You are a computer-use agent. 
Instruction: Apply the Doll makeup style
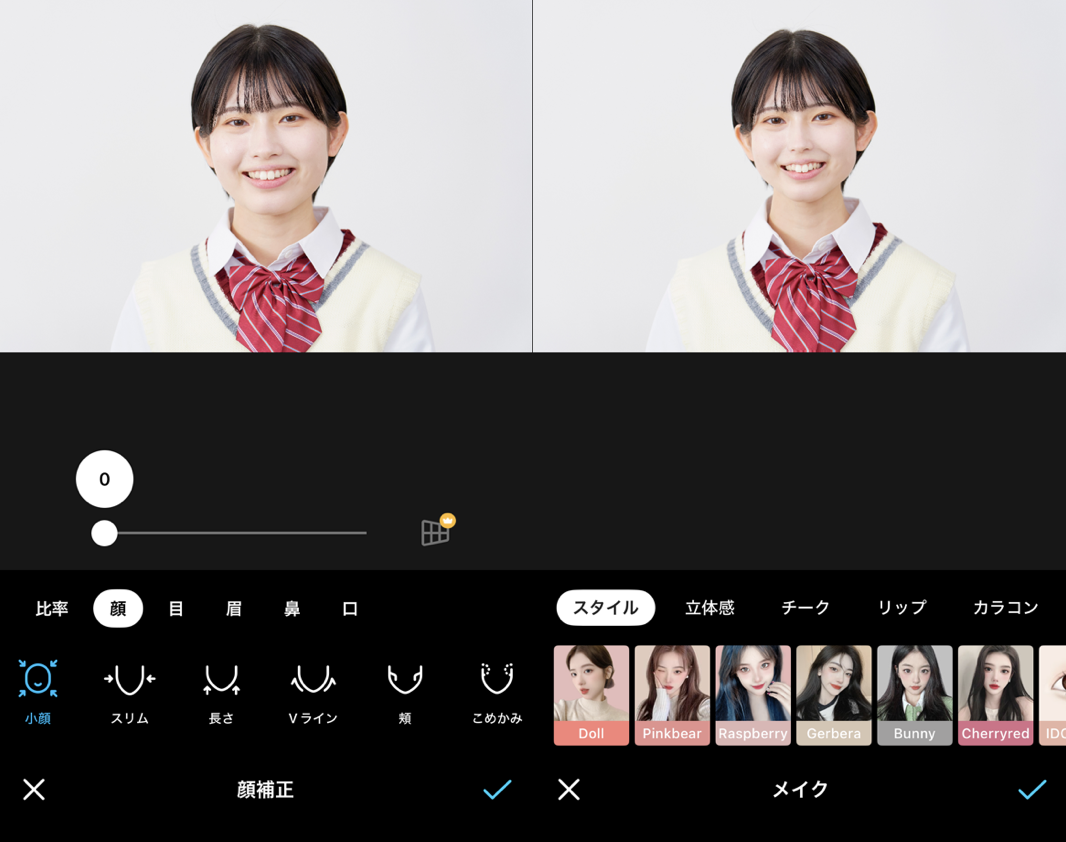pos(591,695)
